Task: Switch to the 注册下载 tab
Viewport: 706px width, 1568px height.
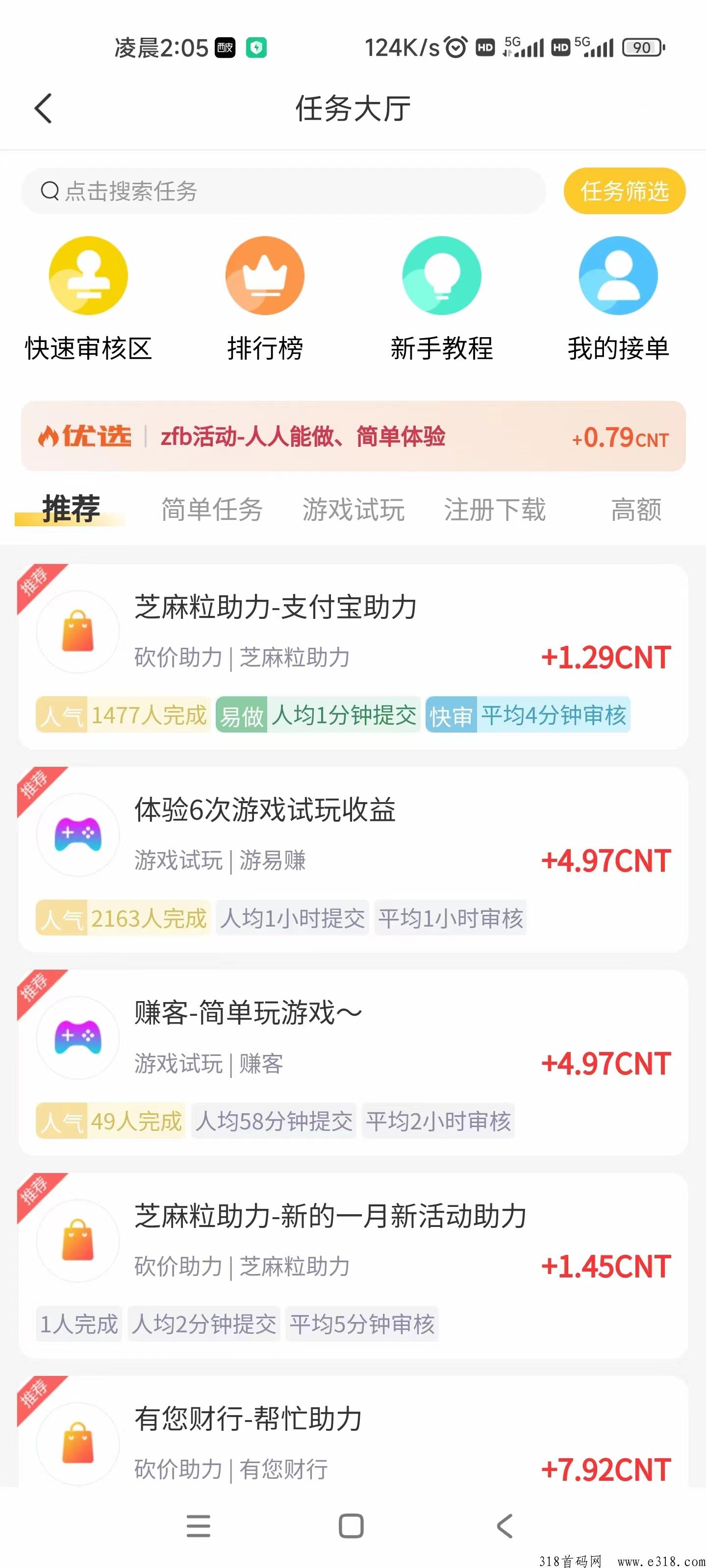Action: [x=495, y=510]
